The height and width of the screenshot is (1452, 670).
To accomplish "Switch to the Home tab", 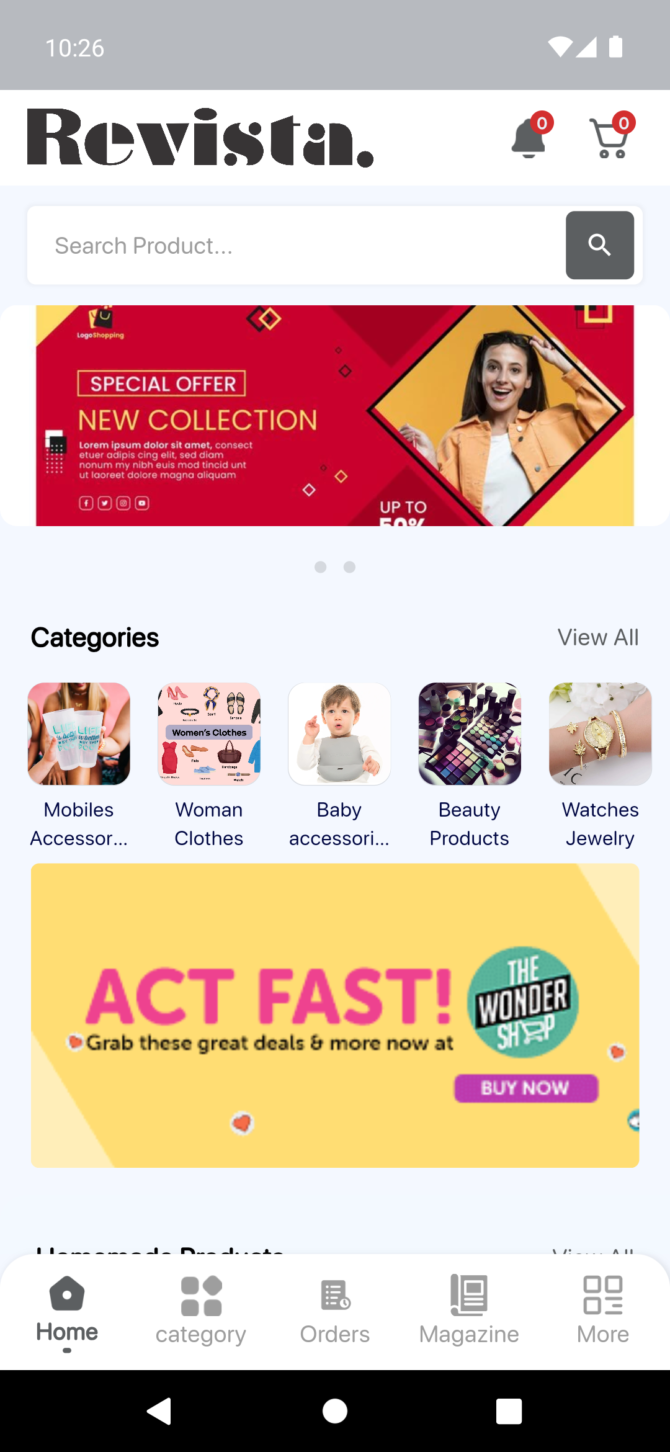I will (67, 1310).
